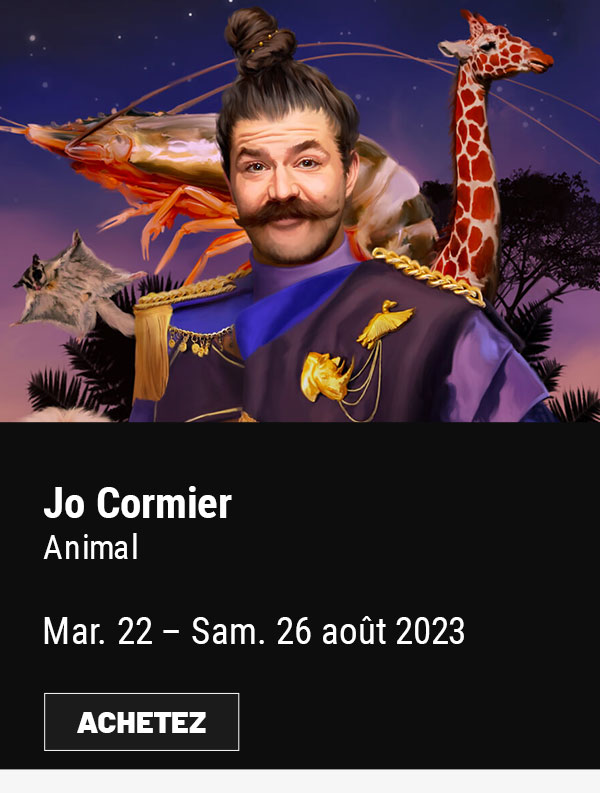Tap the ACHETEZ button for Jo Cormier
Image resolution: width=600 pixels, height=793 pixels.
click(141, 722)
